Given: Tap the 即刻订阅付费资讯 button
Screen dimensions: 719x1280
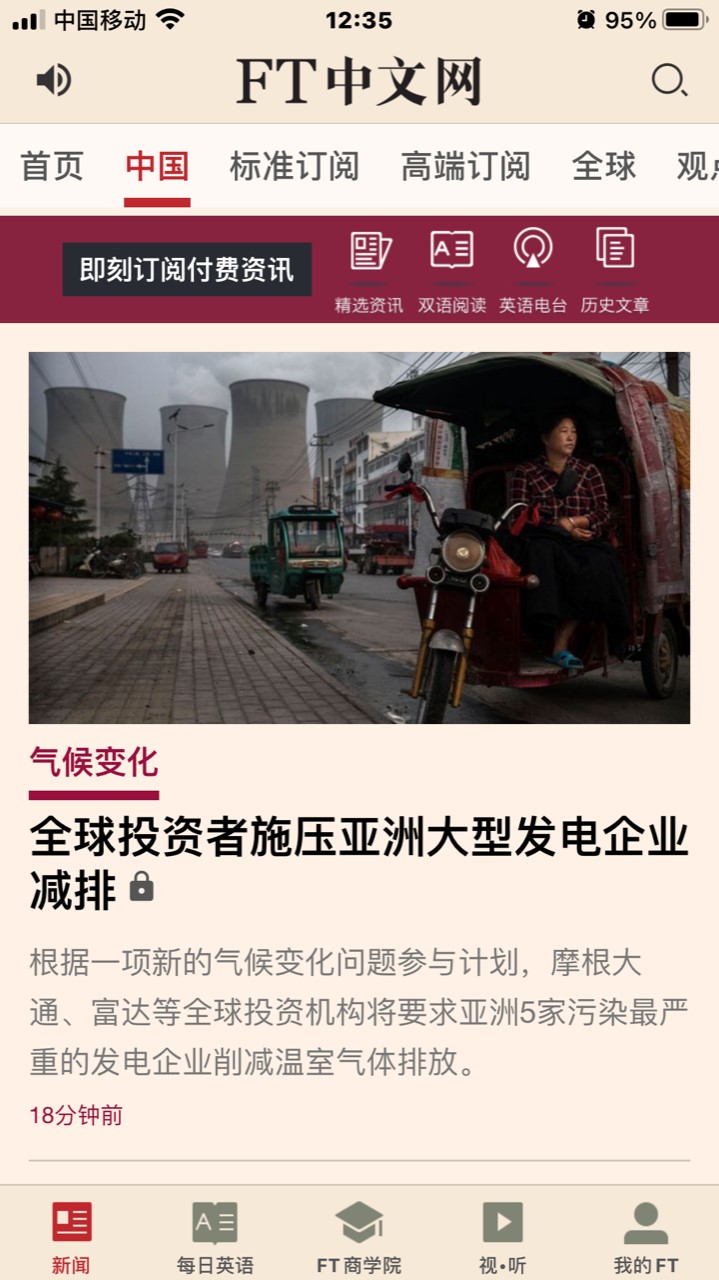Looking at the screenshot, I should click(187, 269).
